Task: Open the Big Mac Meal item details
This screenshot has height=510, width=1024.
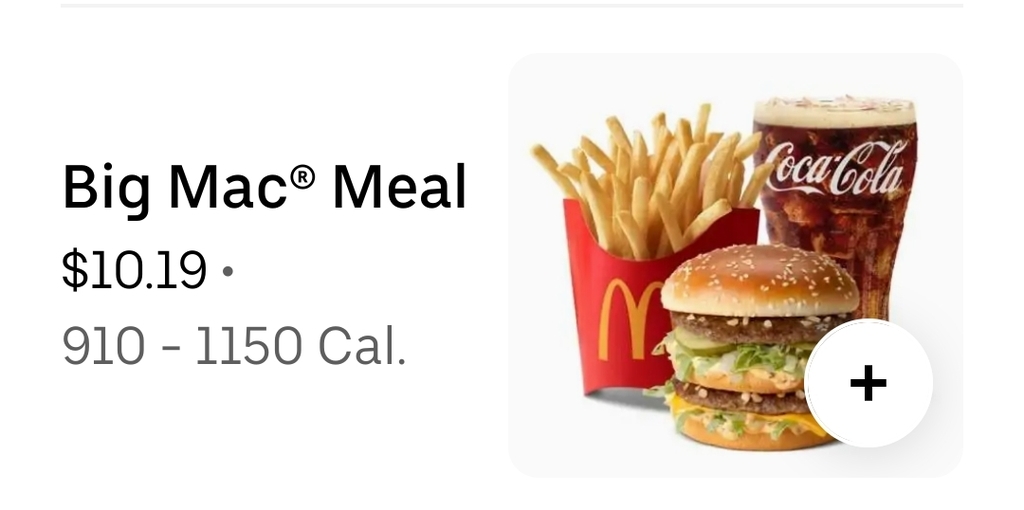Action: click(264, 188)
